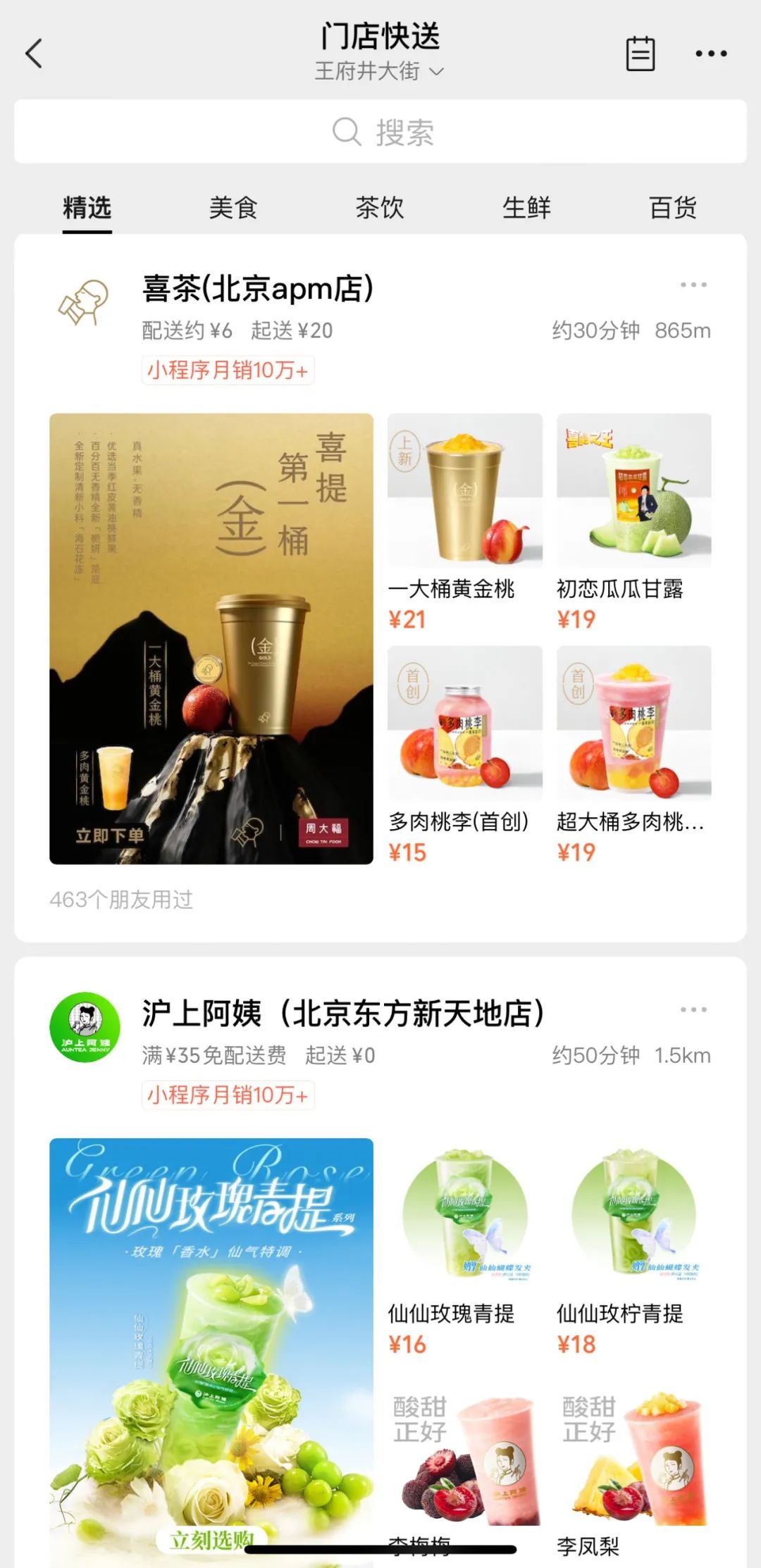Open more options for 喜茶(北京apm店)
Viewport: 761px width, 1568px height.
point(693,285)
